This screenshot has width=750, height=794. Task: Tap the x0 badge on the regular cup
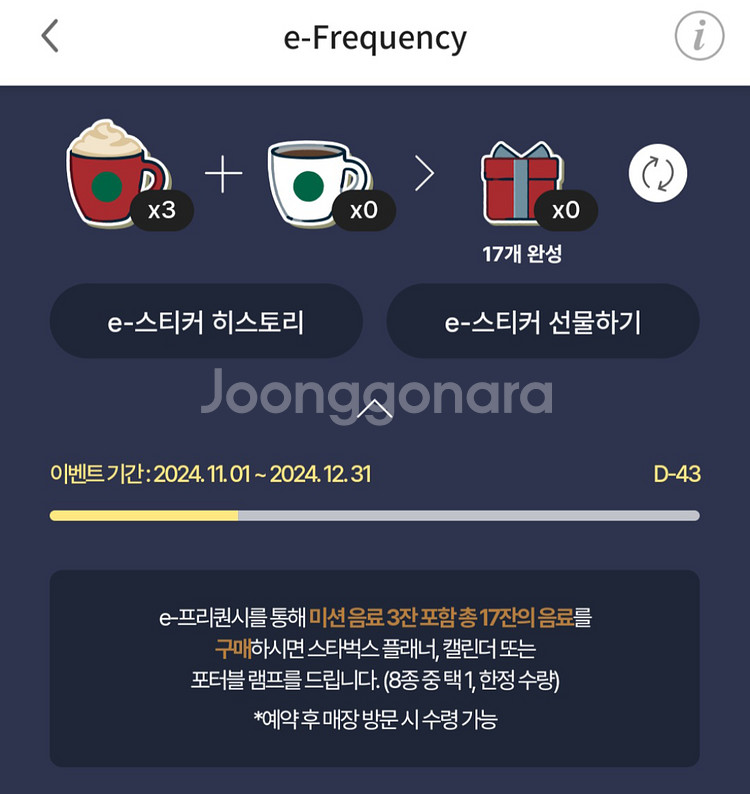tap(363, 212)
